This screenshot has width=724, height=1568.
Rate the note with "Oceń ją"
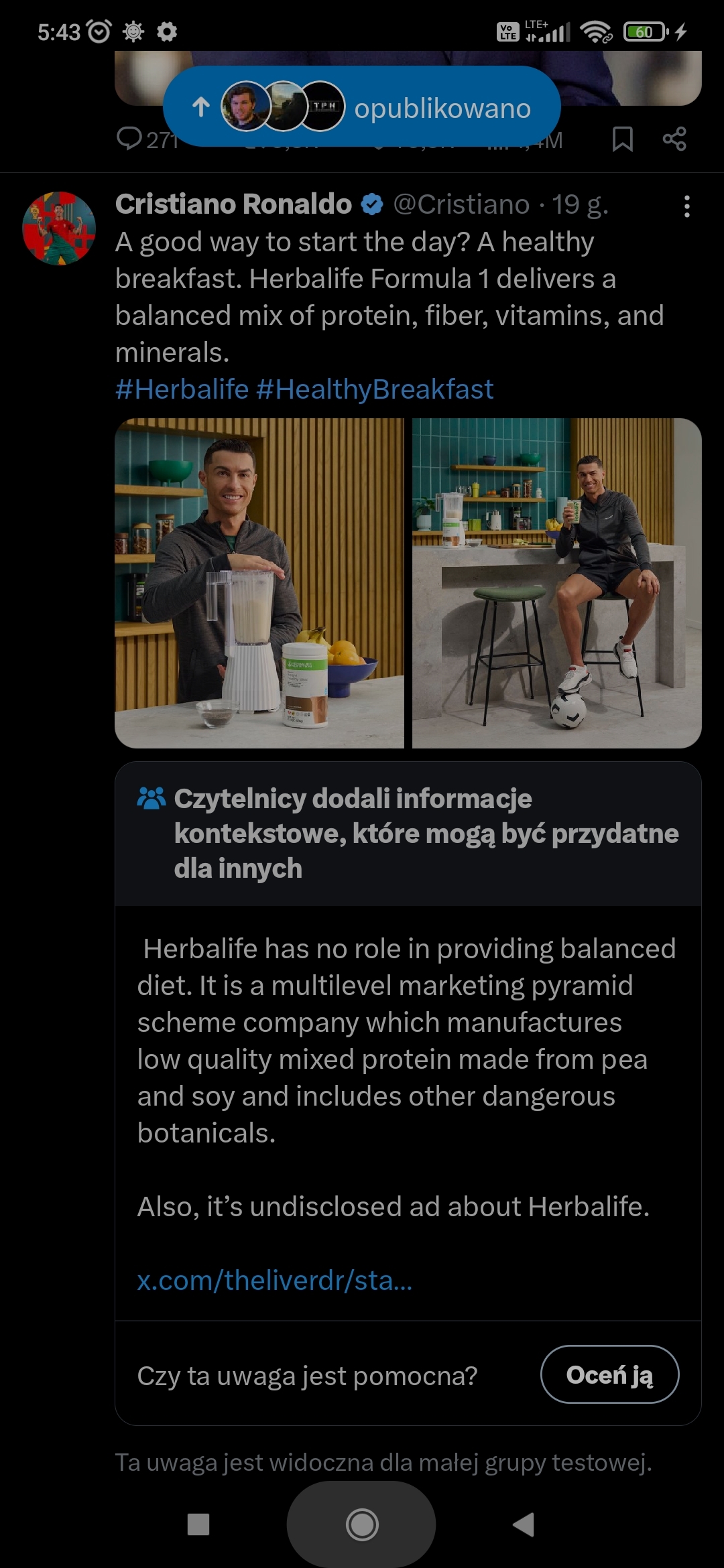(x=609, y=1374)
